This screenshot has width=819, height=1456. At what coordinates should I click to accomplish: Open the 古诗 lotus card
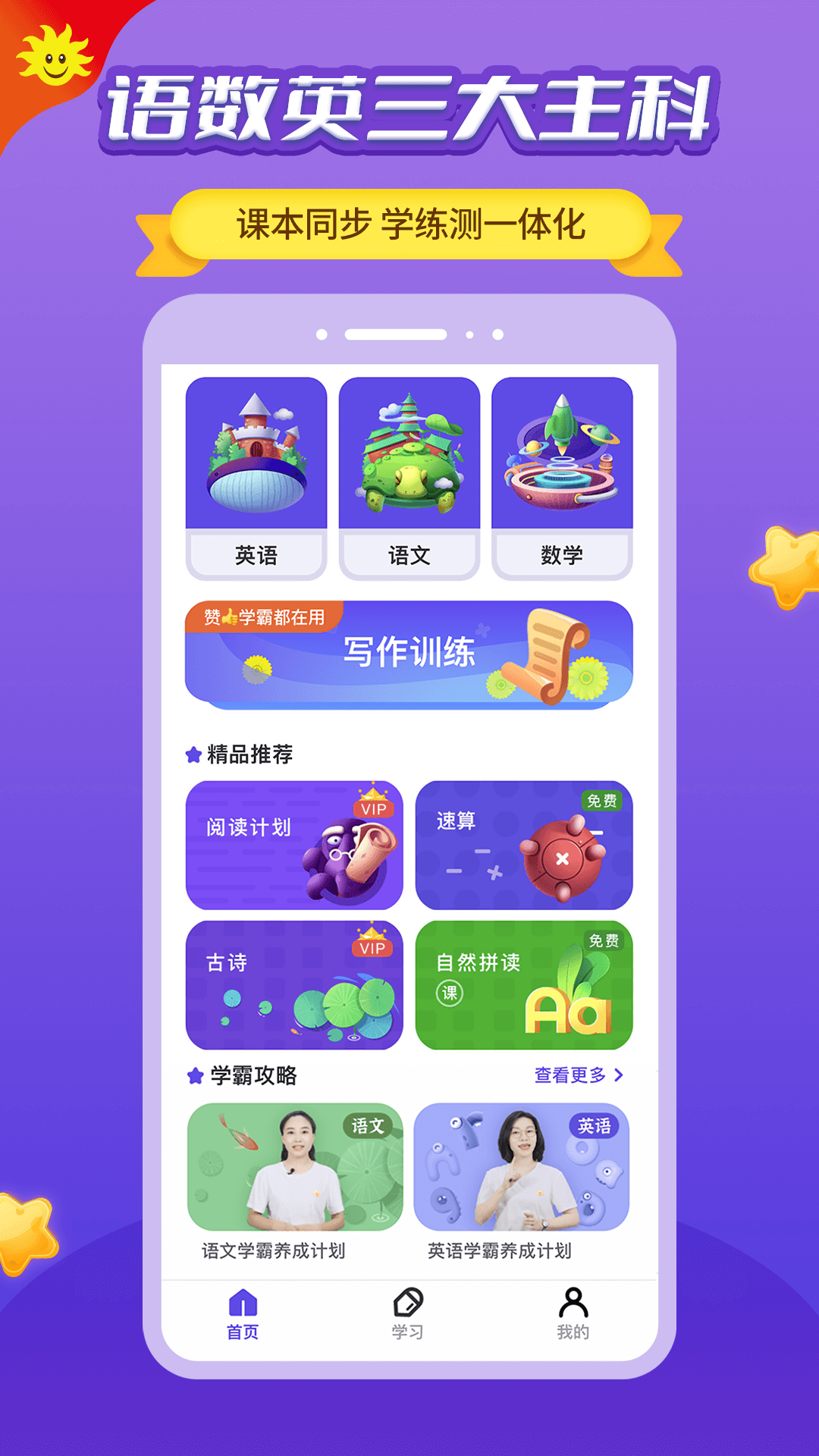pyautogui.click(x=296, y=986)
